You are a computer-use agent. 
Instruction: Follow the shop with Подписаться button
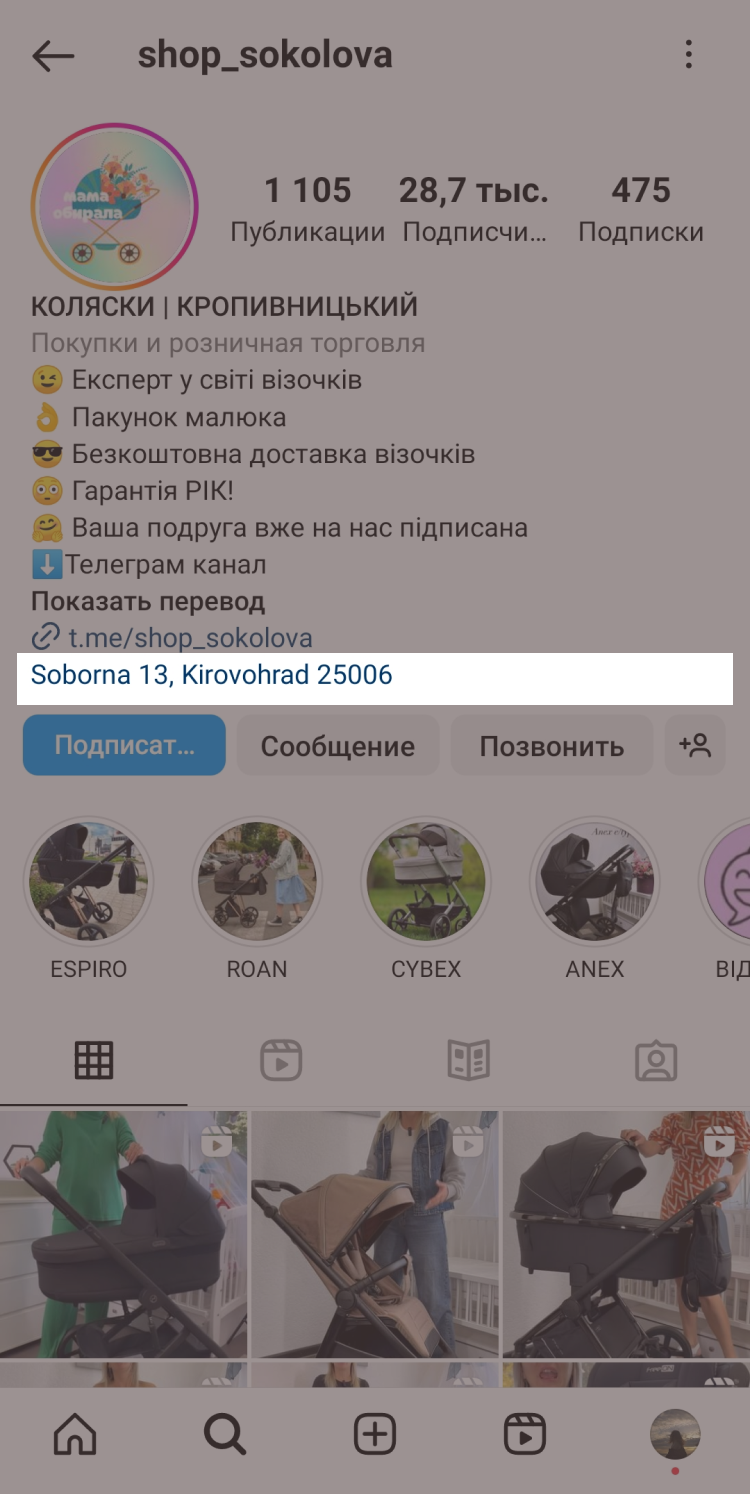coord(124,746)
